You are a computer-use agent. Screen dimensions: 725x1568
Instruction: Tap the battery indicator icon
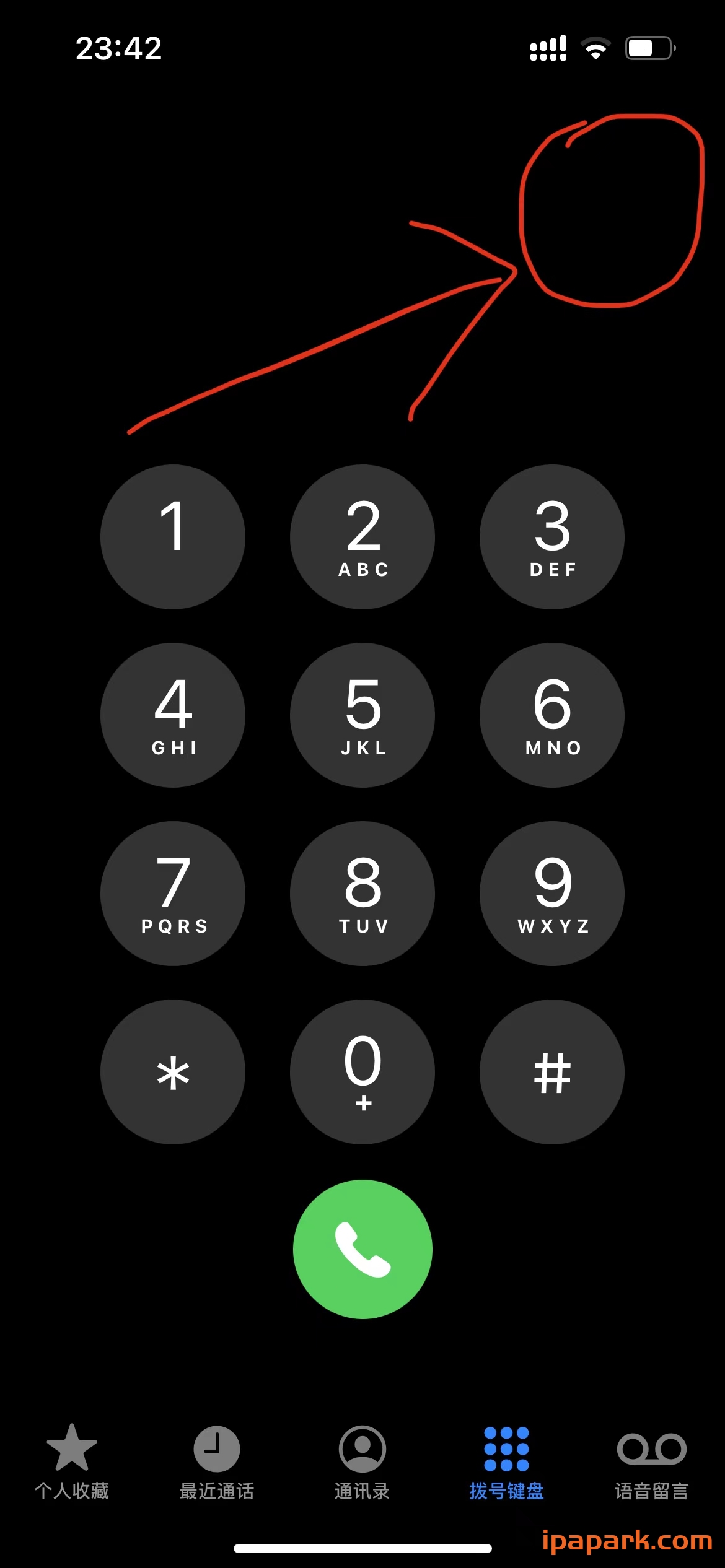pos(649,47)
